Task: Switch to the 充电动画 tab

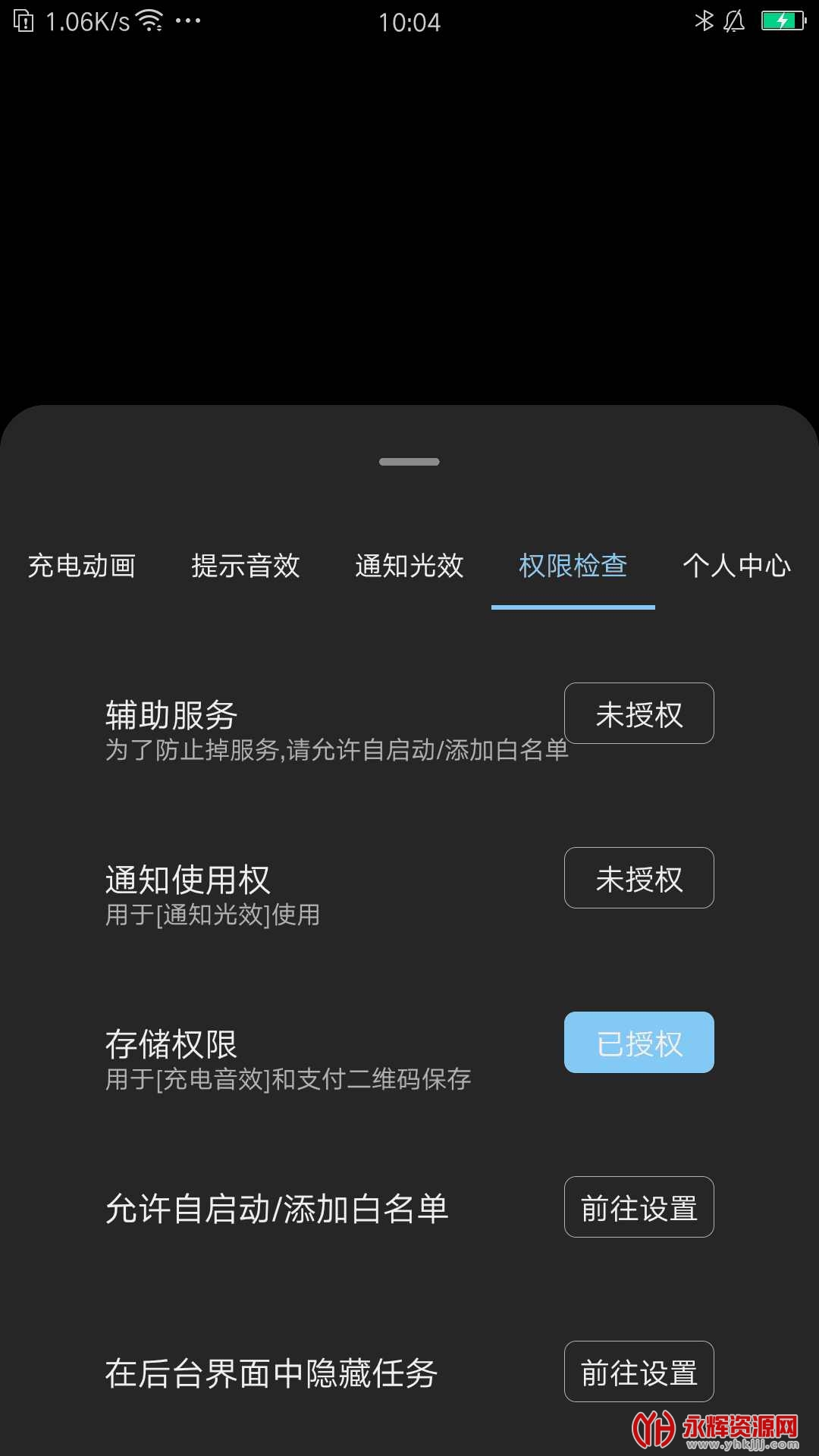Action: pos(82,566)
